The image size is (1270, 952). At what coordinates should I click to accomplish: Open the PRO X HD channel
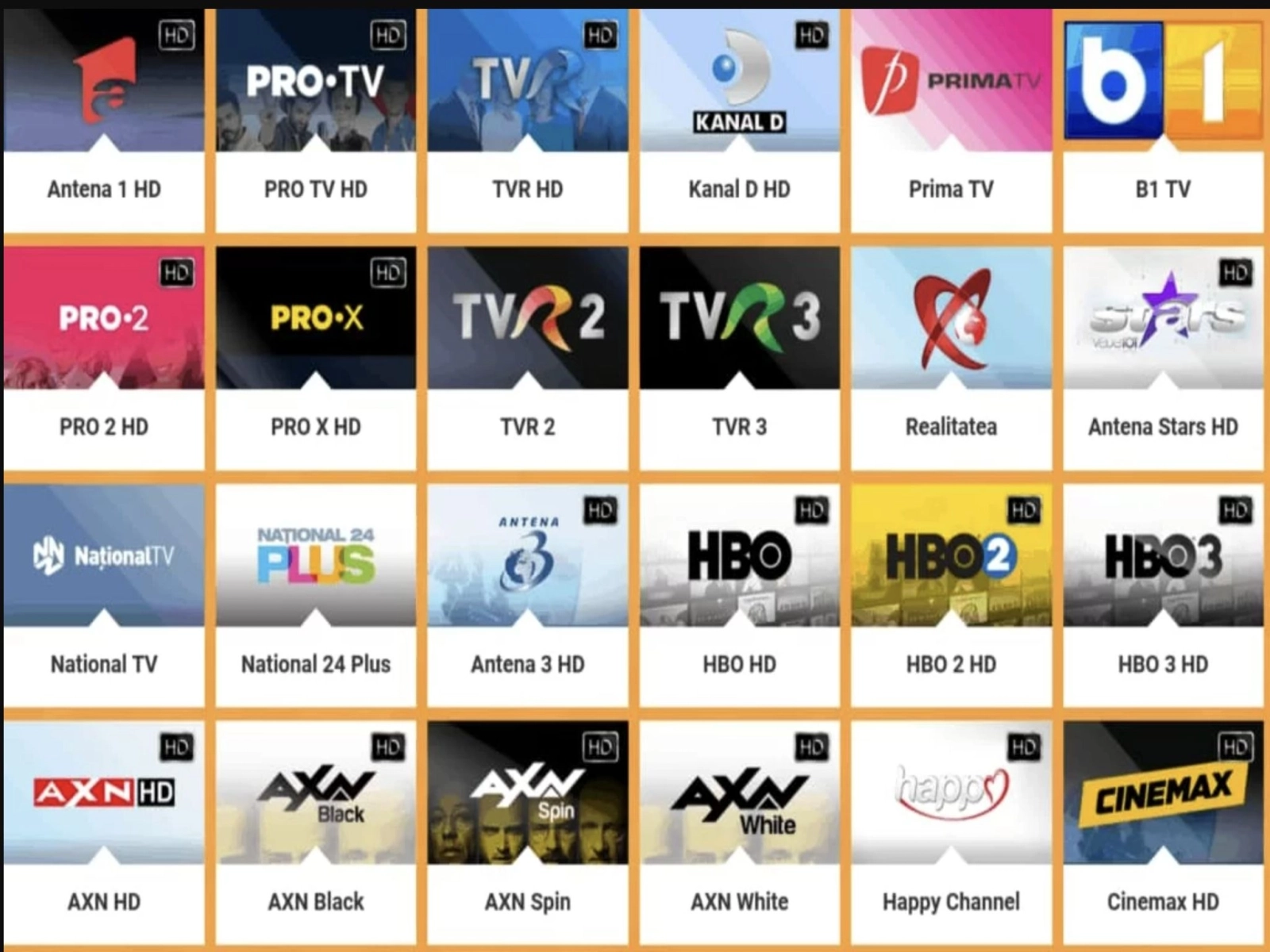[315, 357]
